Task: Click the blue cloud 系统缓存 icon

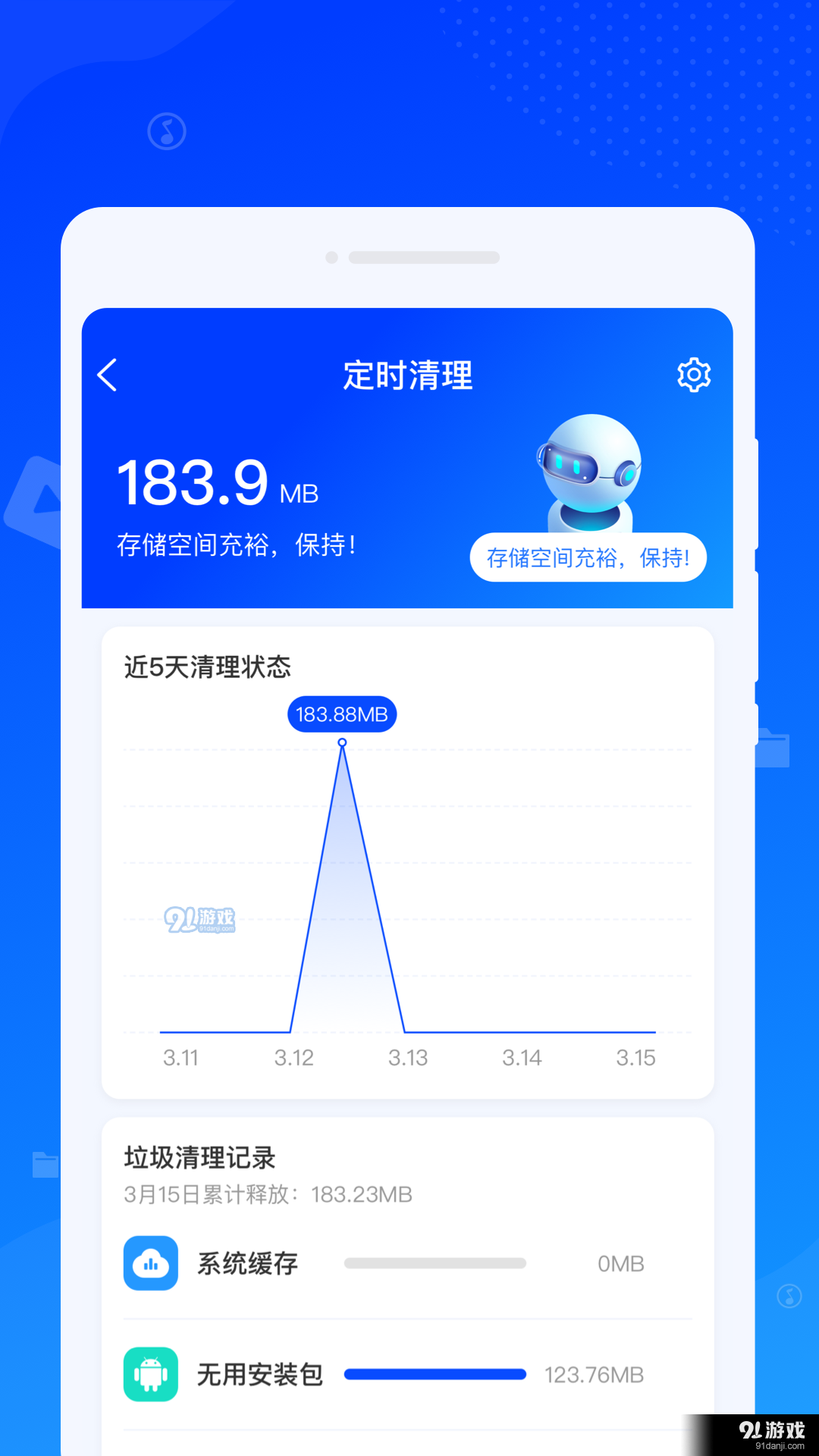Action: (150, 1263)
